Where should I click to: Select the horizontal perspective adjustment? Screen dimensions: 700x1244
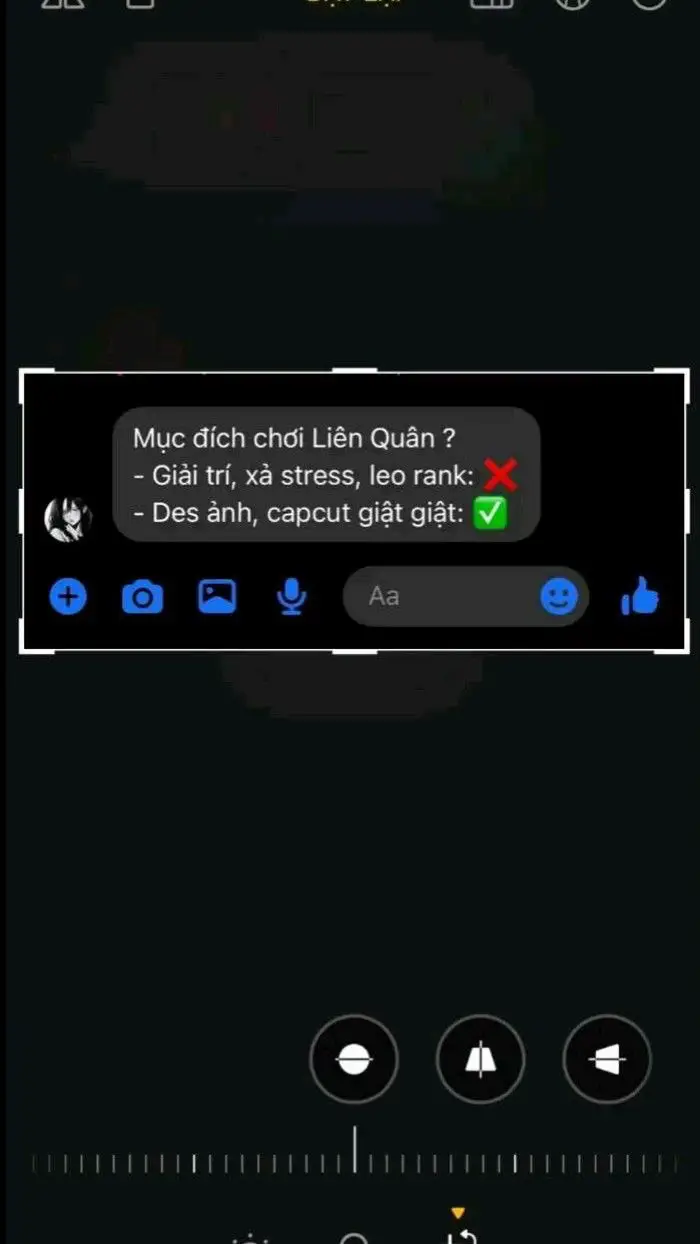[607, 1059]
